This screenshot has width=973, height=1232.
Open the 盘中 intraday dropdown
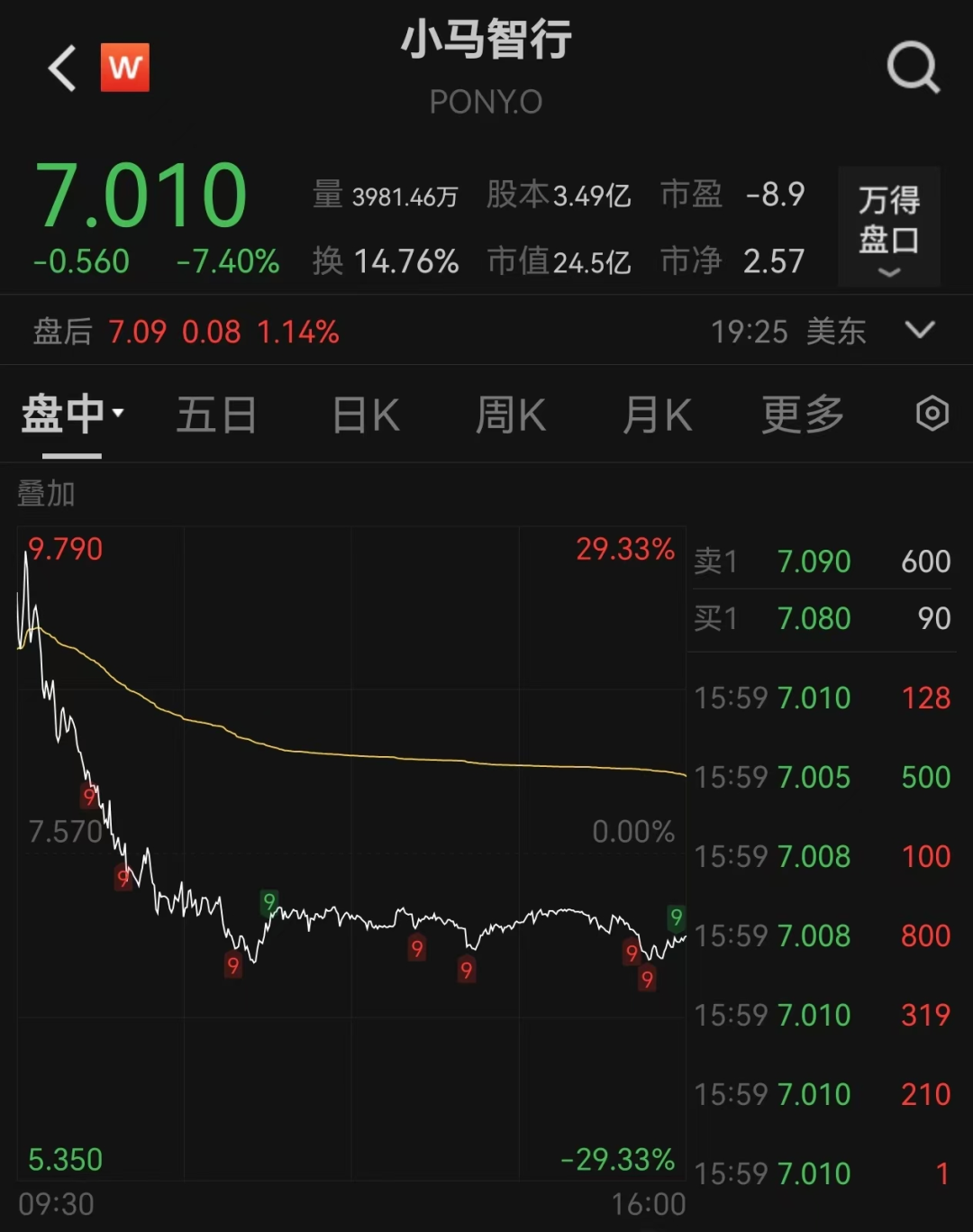click(72, 415)
